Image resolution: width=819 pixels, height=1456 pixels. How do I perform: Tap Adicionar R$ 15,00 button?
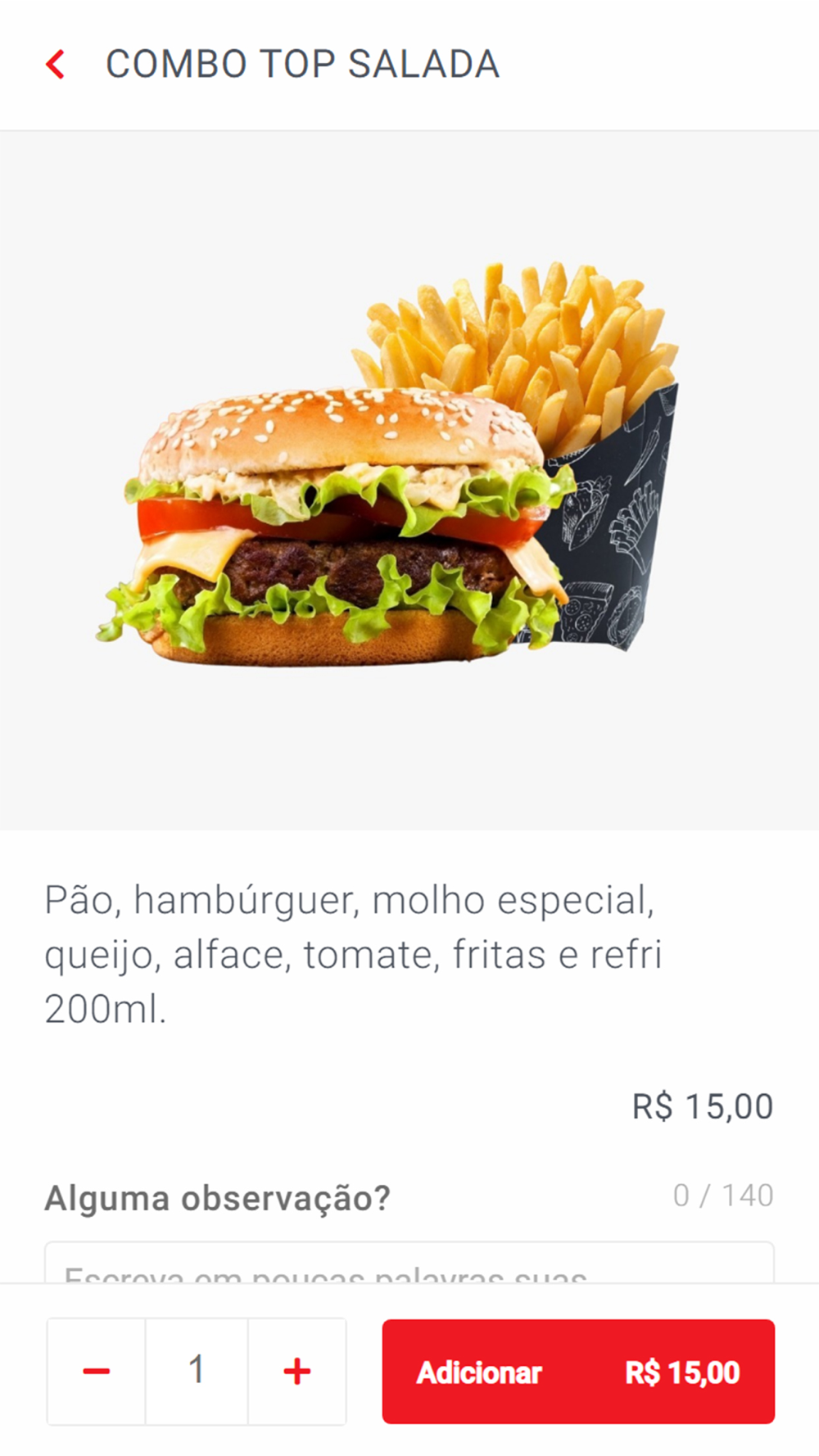[x=577, y=1371]
